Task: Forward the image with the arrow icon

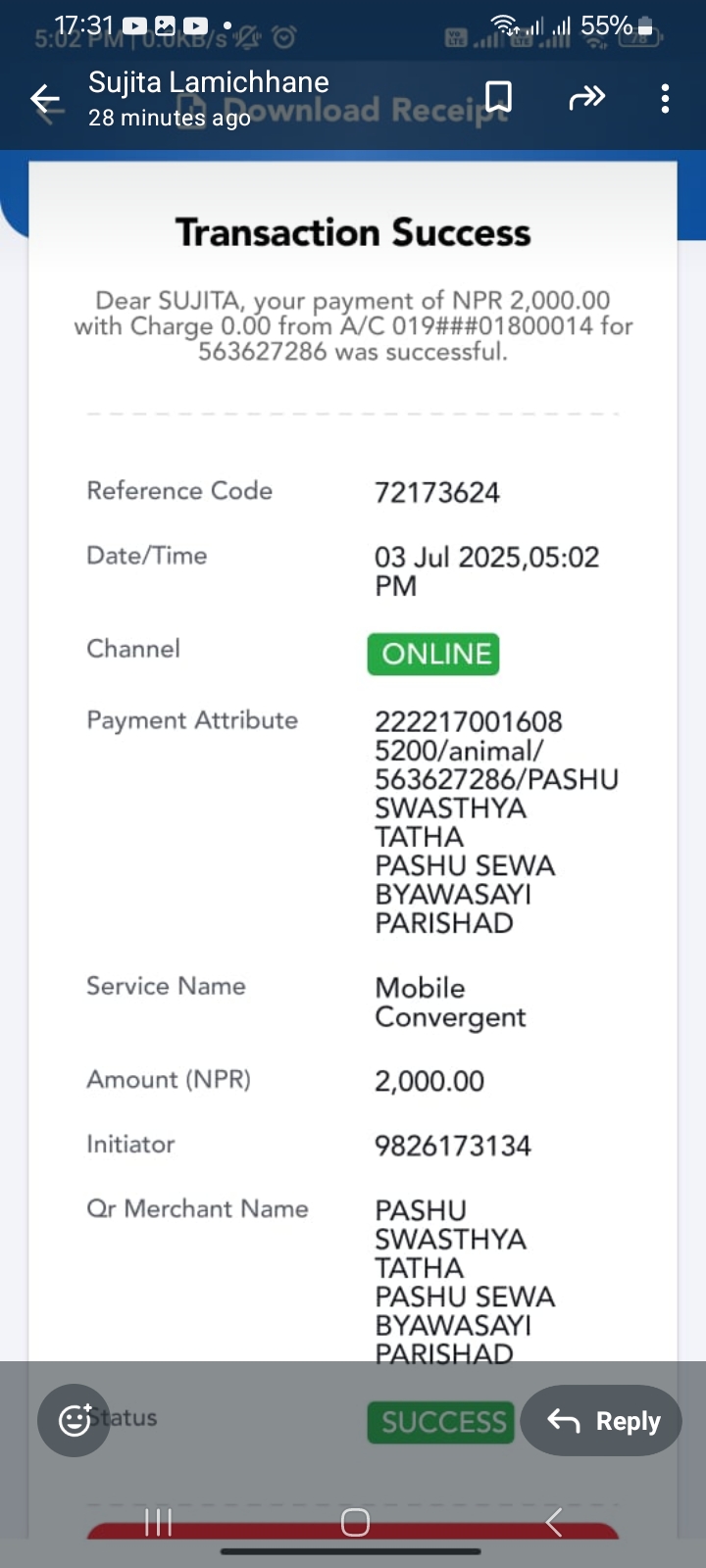Action: pyautogui.click(x=586, y=98)
